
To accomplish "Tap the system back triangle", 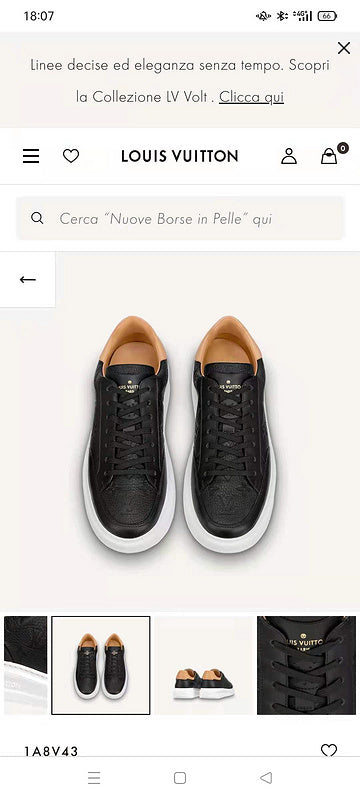I will 266,778.
